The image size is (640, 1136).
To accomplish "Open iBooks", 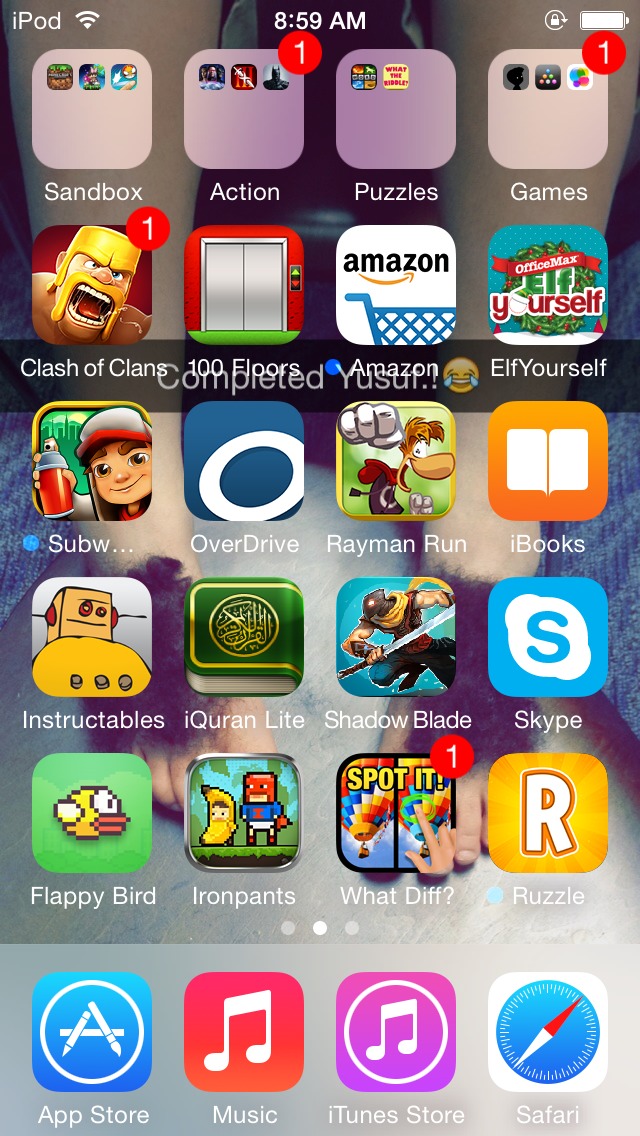I will click(x=548, y=461).
